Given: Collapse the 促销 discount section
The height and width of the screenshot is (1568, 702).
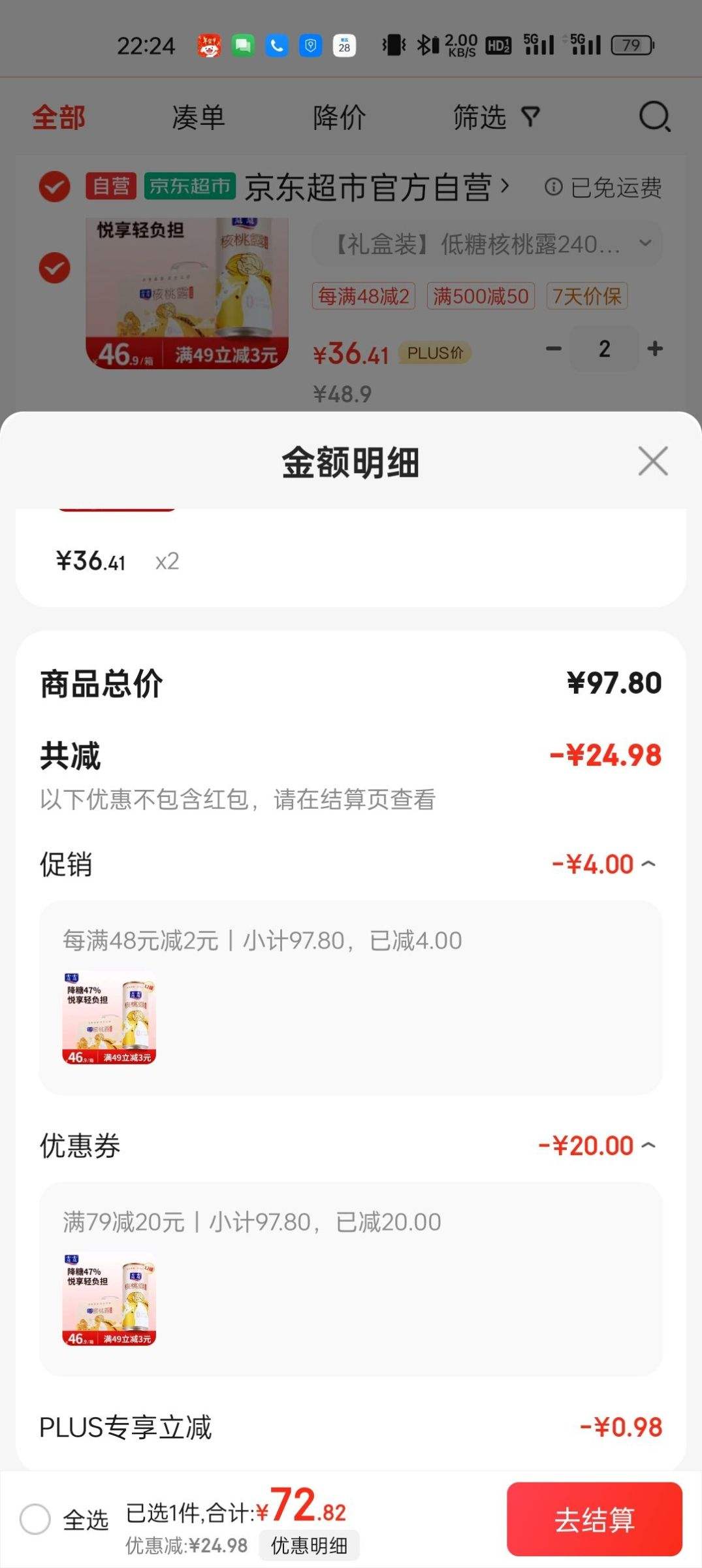Looking at the screenshot, I should coord(648,862).
